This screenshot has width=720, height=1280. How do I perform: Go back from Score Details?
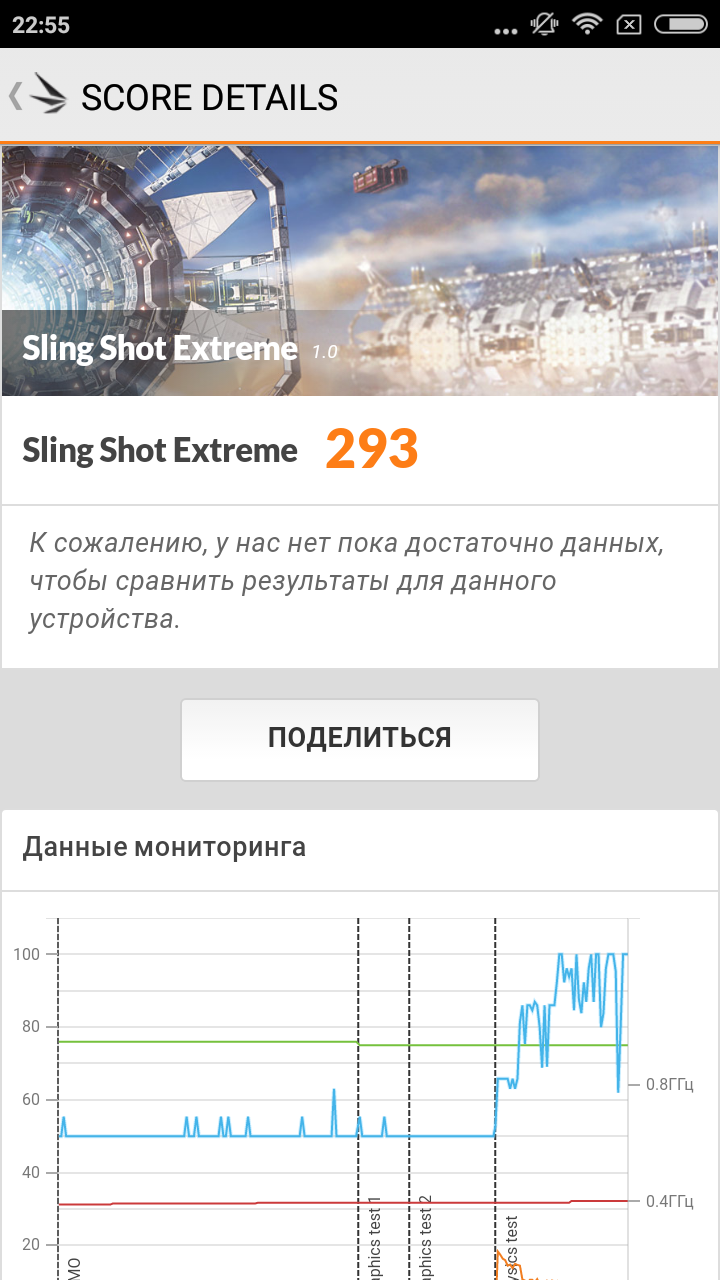click(x=38, y=96)
